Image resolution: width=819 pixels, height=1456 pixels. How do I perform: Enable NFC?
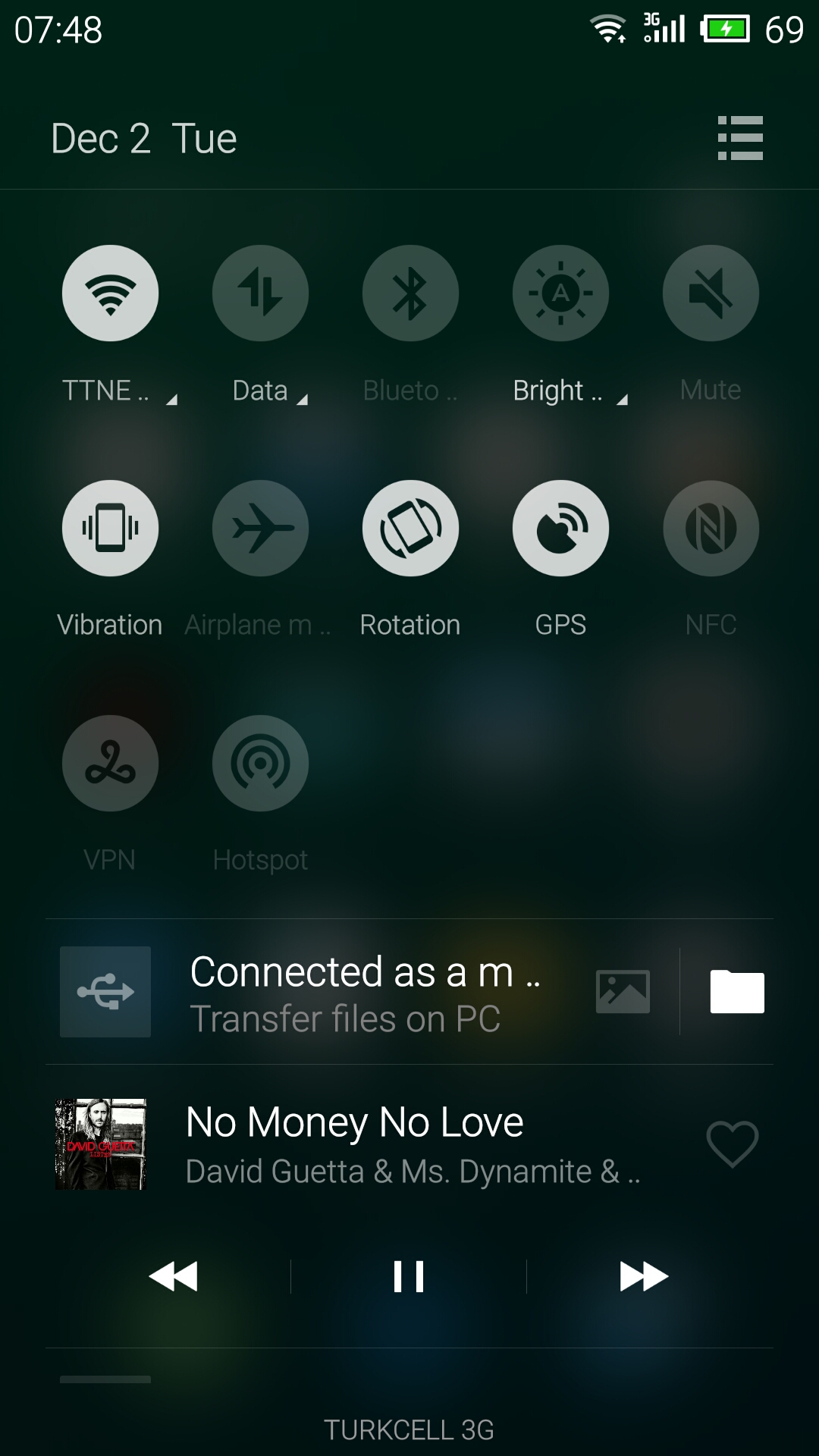coord(711,528)
